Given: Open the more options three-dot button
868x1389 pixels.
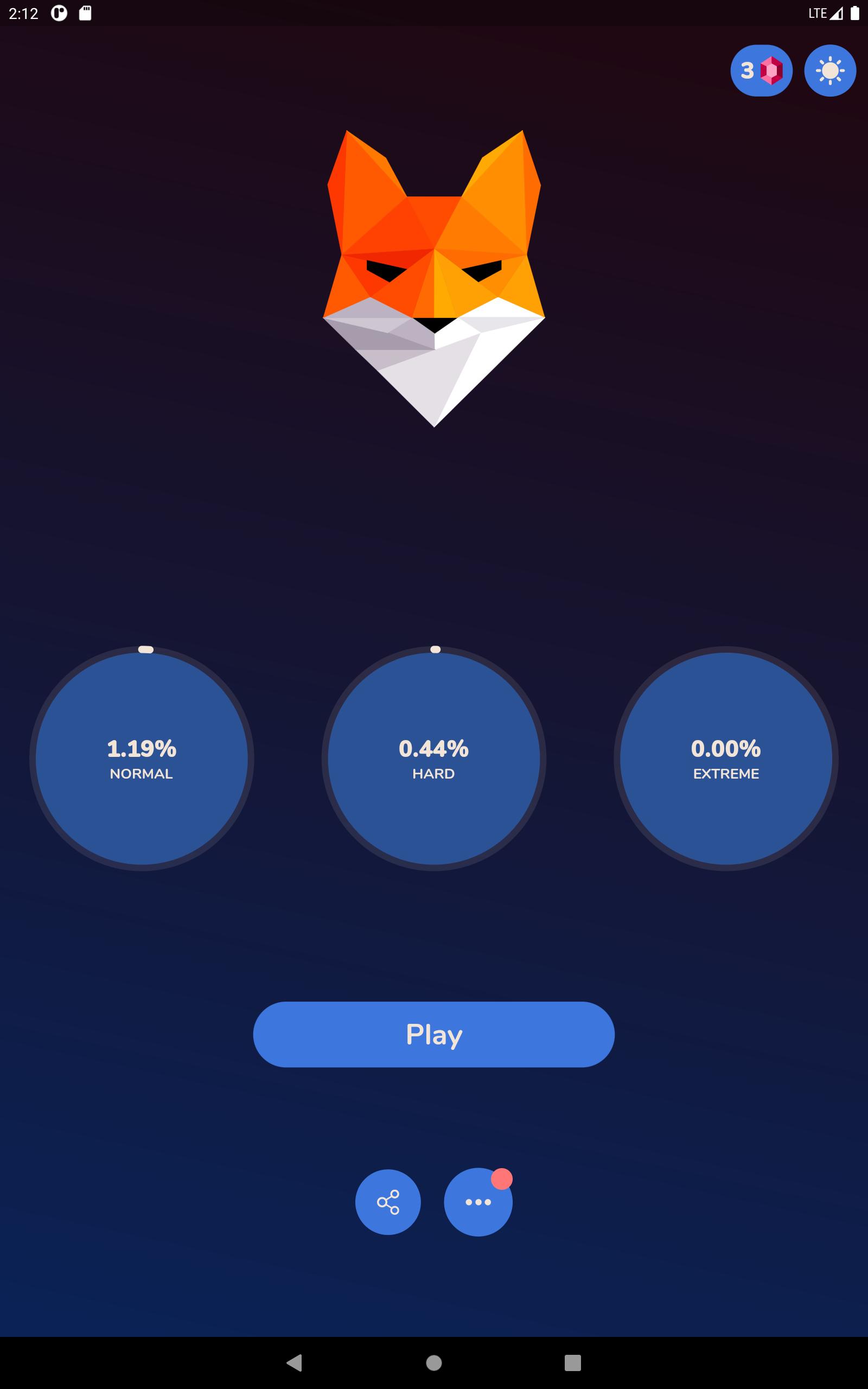Looking at the screenshot, I should [478, 1202].
